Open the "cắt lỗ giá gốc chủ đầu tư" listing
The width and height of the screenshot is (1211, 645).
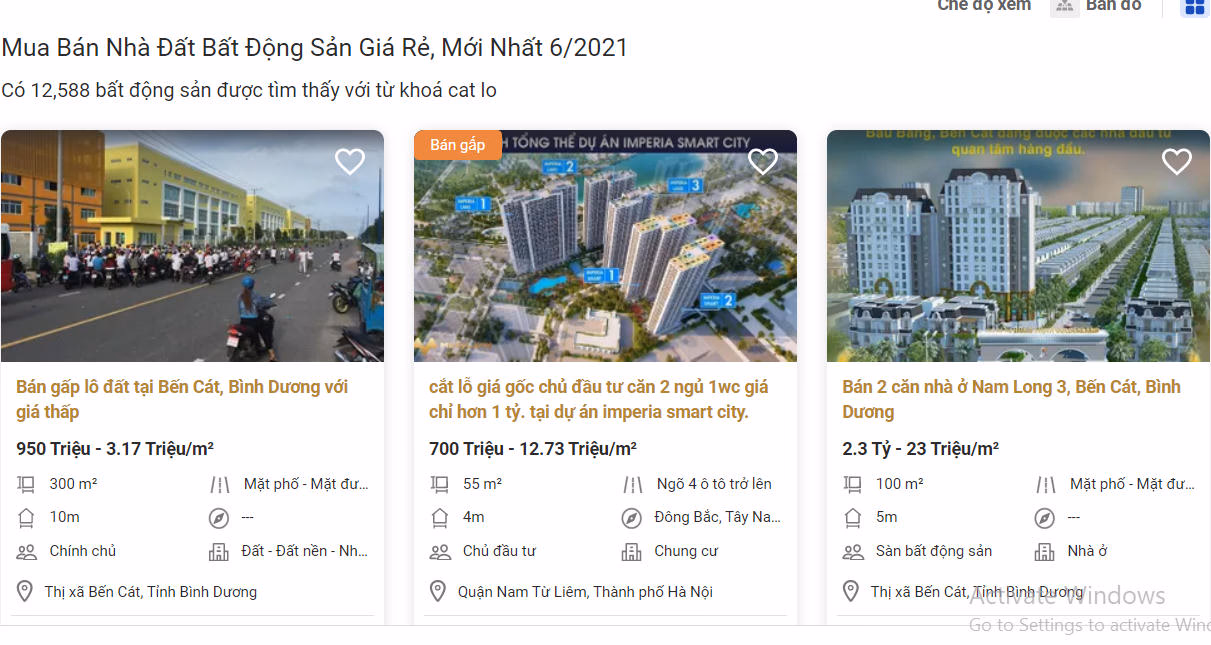[x=598, y=399]
